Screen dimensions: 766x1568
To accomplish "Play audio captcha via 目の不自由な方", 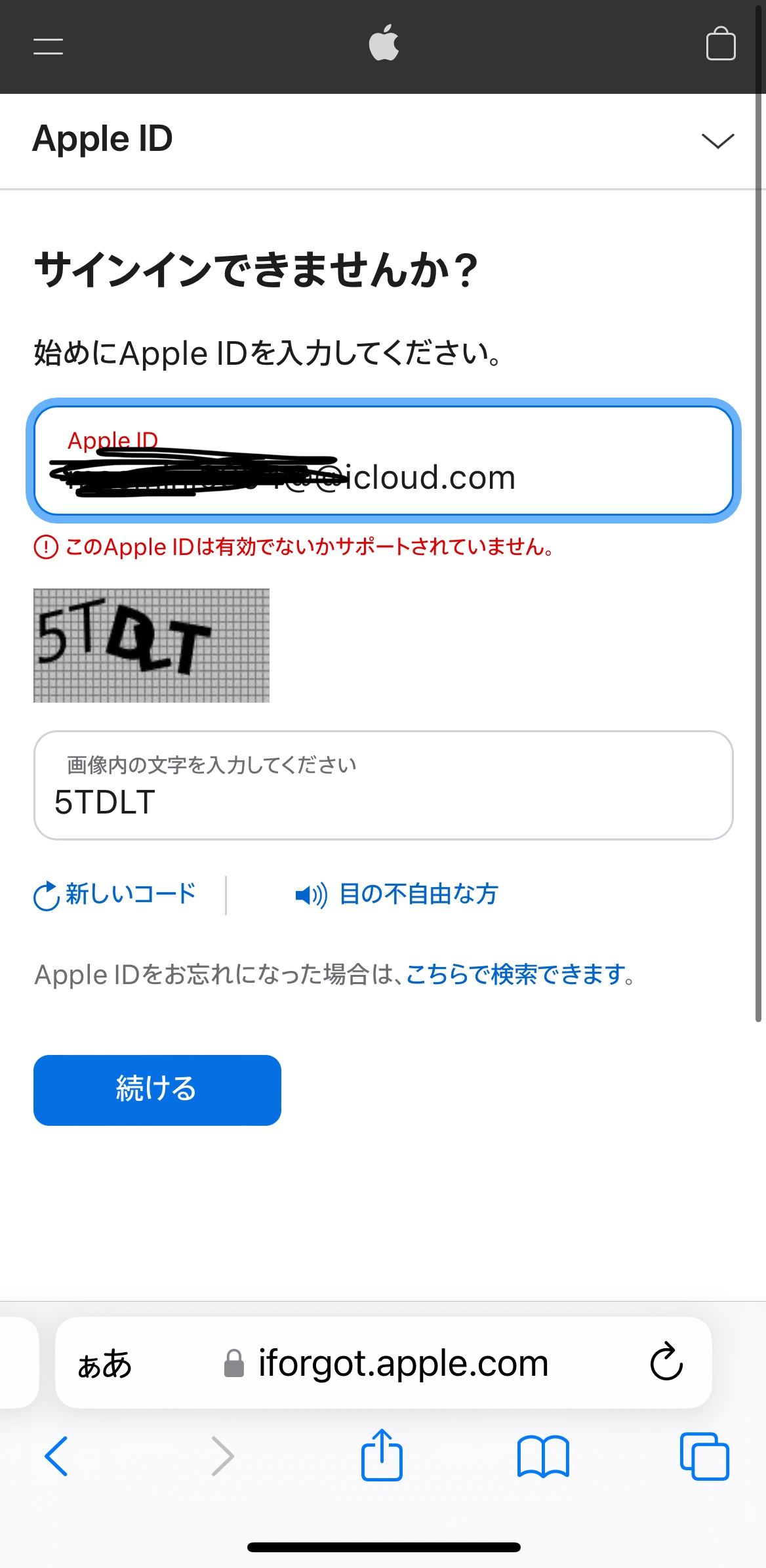I will coord(397,894).
